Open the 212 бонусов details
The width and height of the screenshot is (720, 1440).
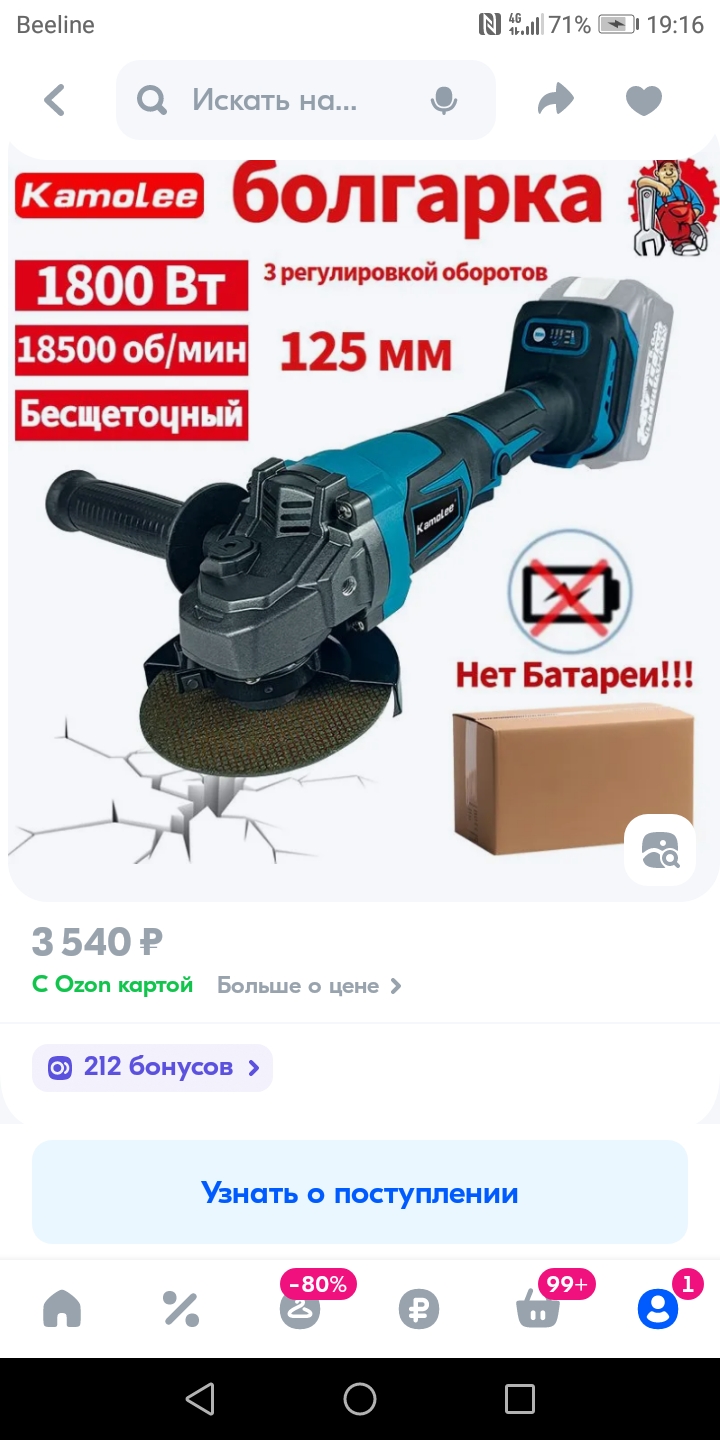152,1067
